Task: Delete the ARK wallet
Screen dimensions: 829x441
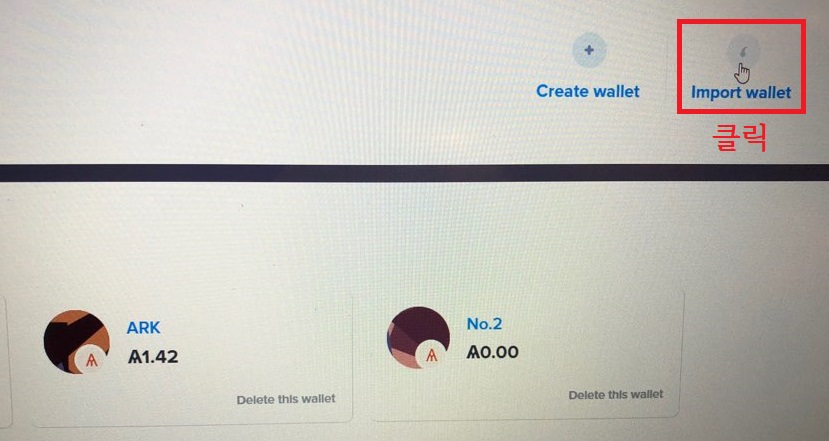Action: pyautogui.click(x=286, y=399)
